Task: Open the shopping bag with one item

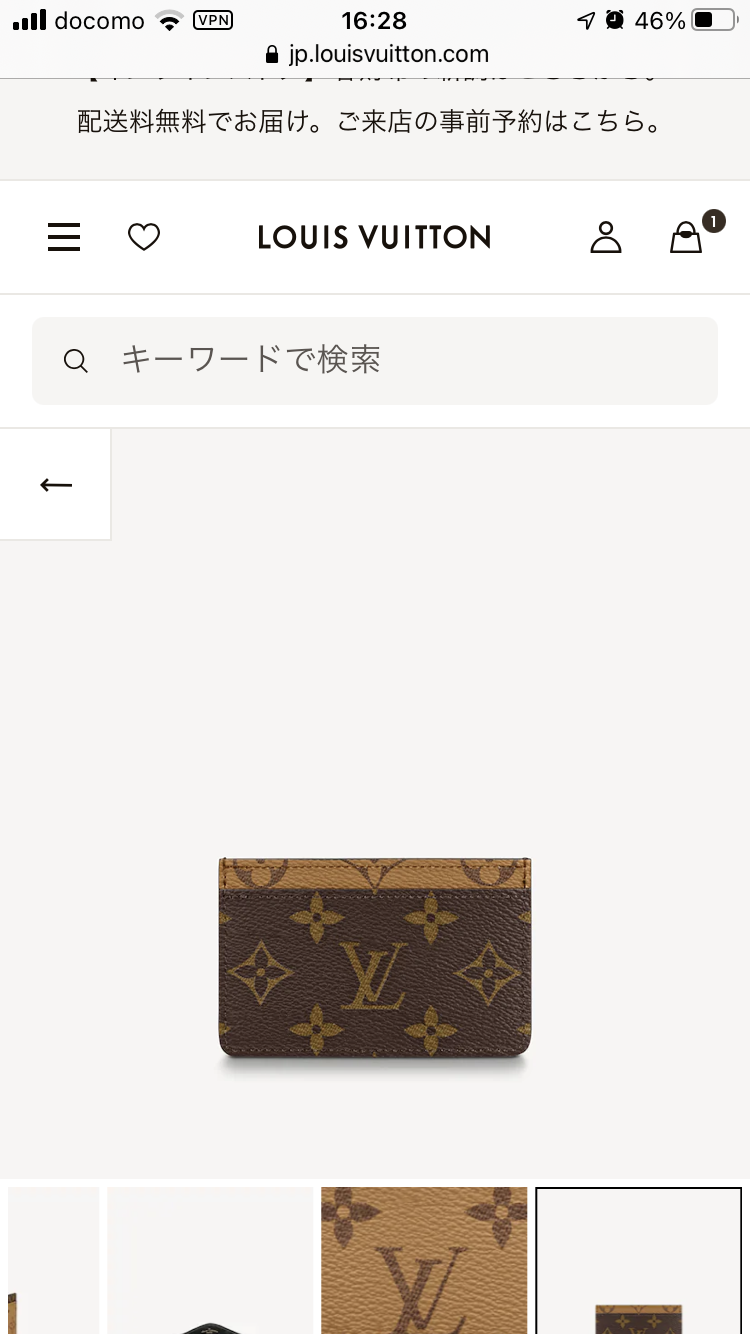Action: coord(687,237)
